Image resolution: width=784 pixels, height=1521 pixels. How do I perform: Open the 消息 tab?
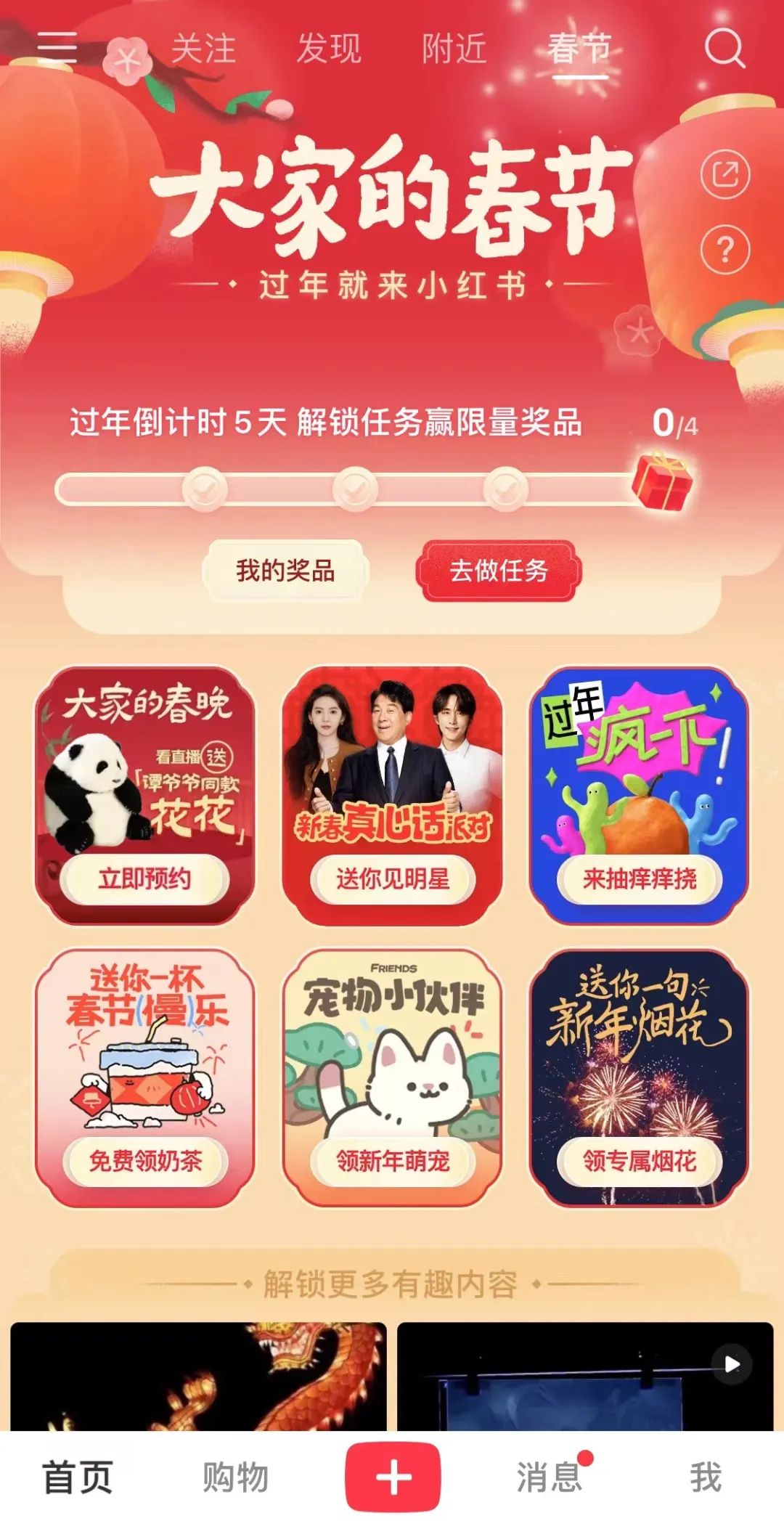[x=550, y=1477]
